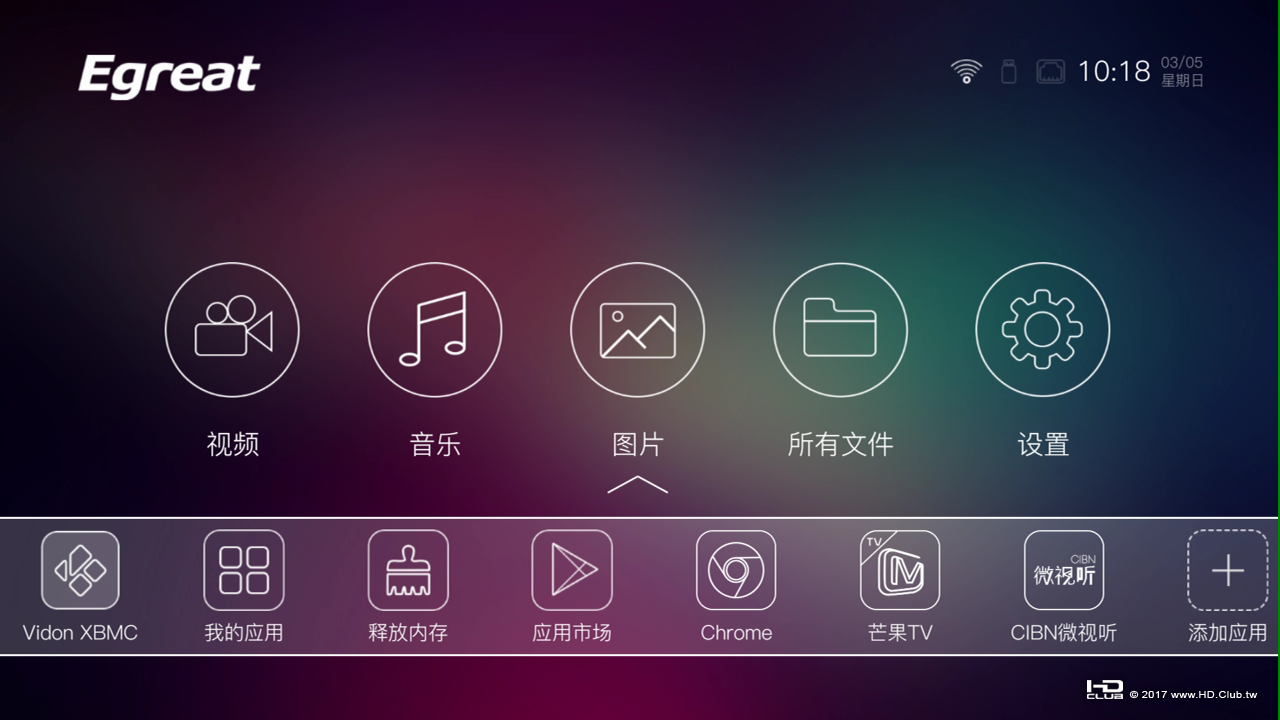Collapse the app shortcut bar with the arrow
Screen dimensions: 1280x720
(637, 485)
